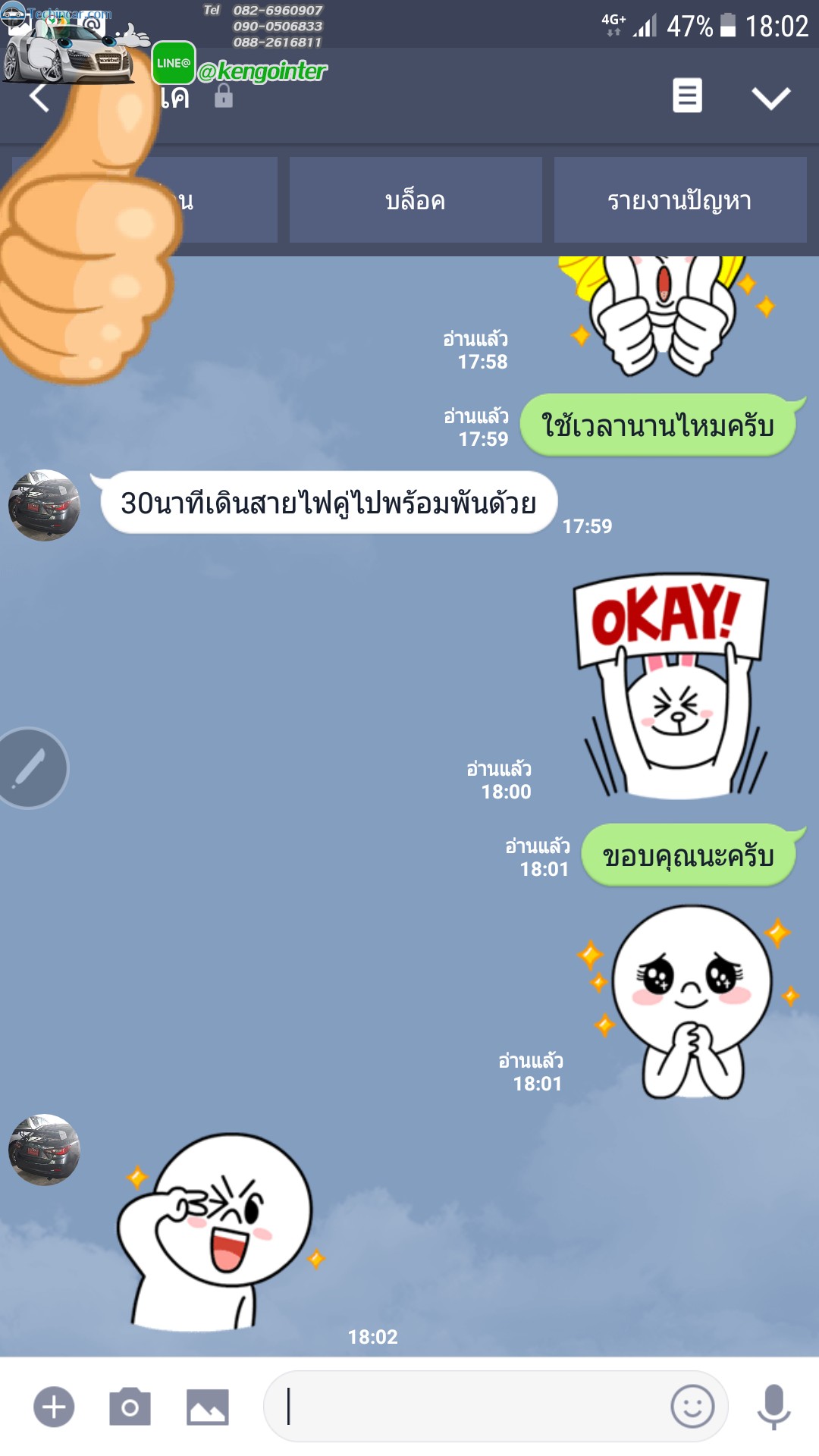The width and height of the screenshot is (819, 1456).
Task: Open sender's profile picture beside 30นาที message
Action: click(44, 505)
